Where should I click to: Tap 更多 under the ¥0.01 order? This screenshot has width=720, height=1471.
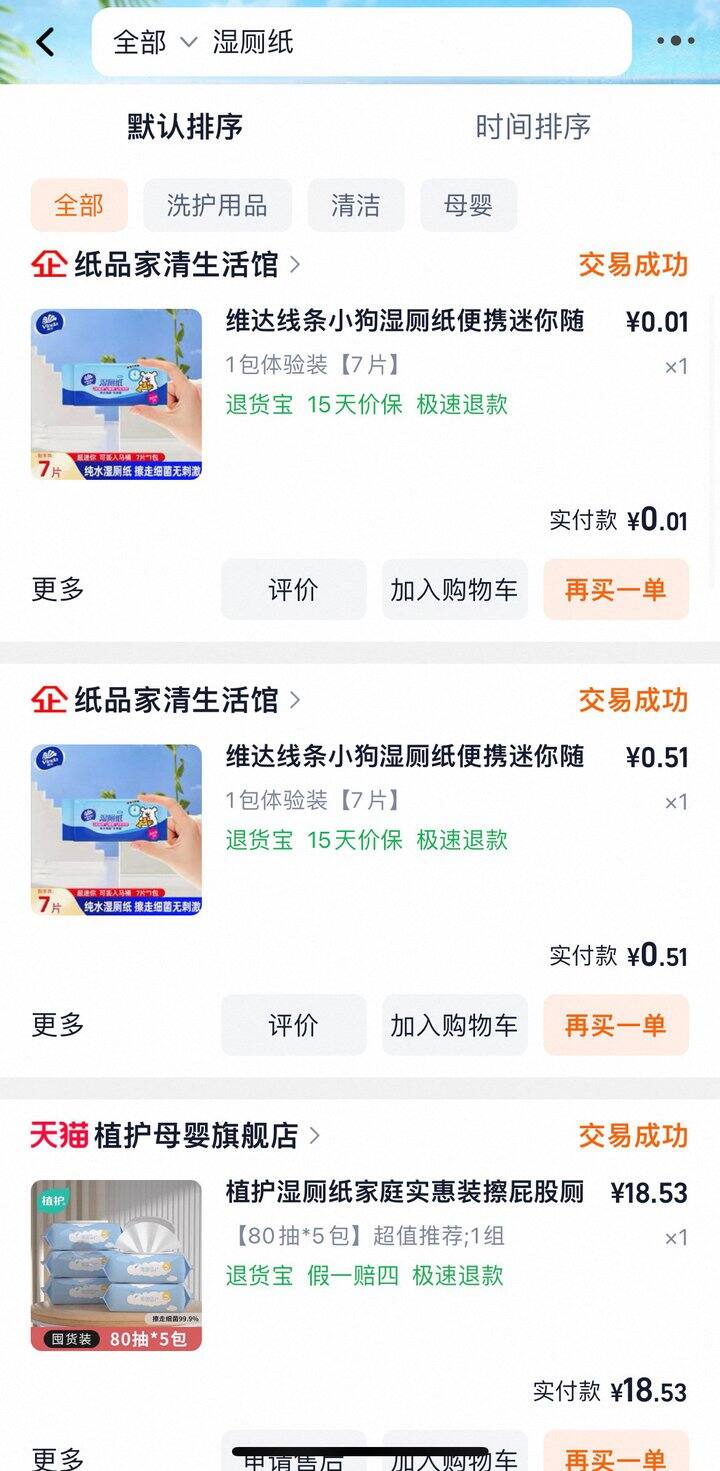(x=58, y=590)
